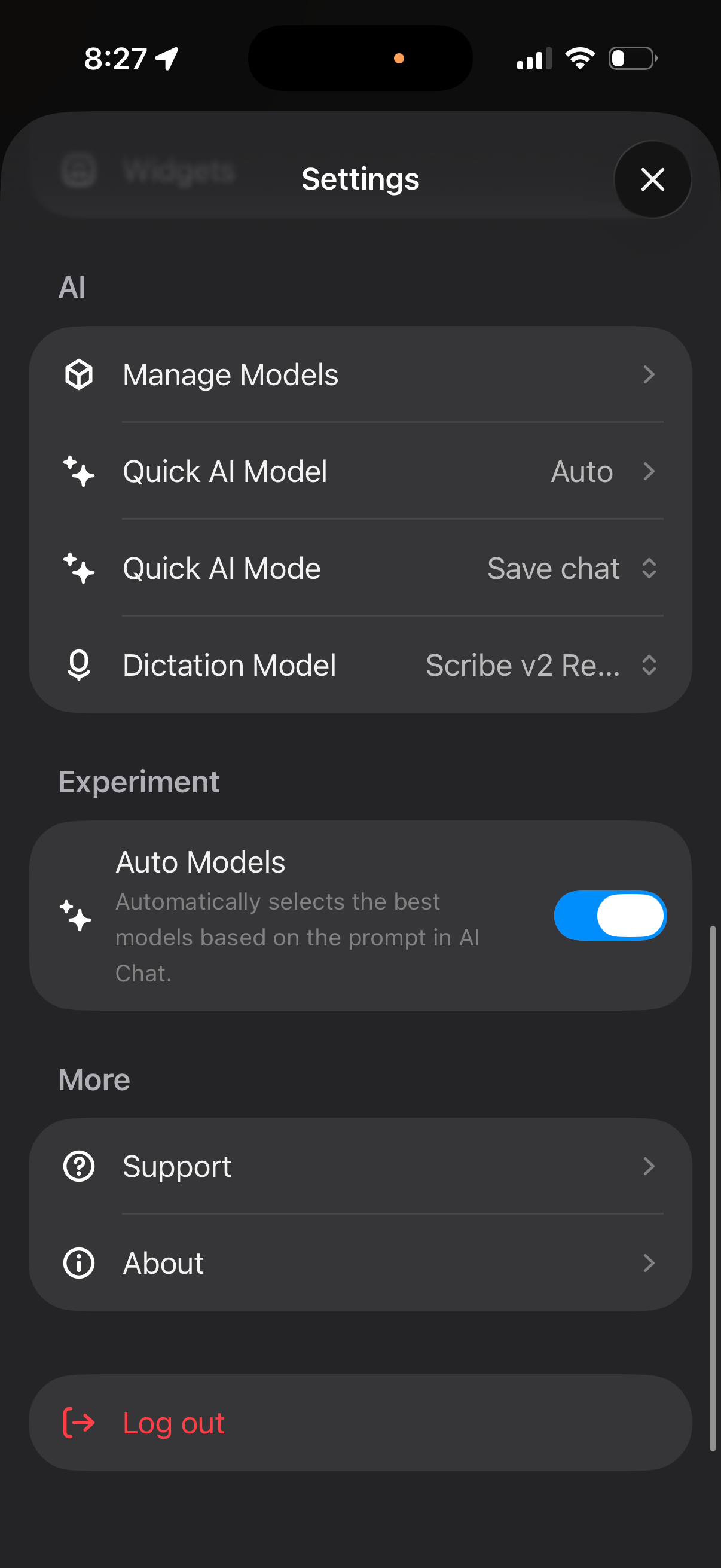The width and height of the screenshot is (721, 1568).
Task: Open Quick AI Model selection
Action: click(x=360, y=472)
